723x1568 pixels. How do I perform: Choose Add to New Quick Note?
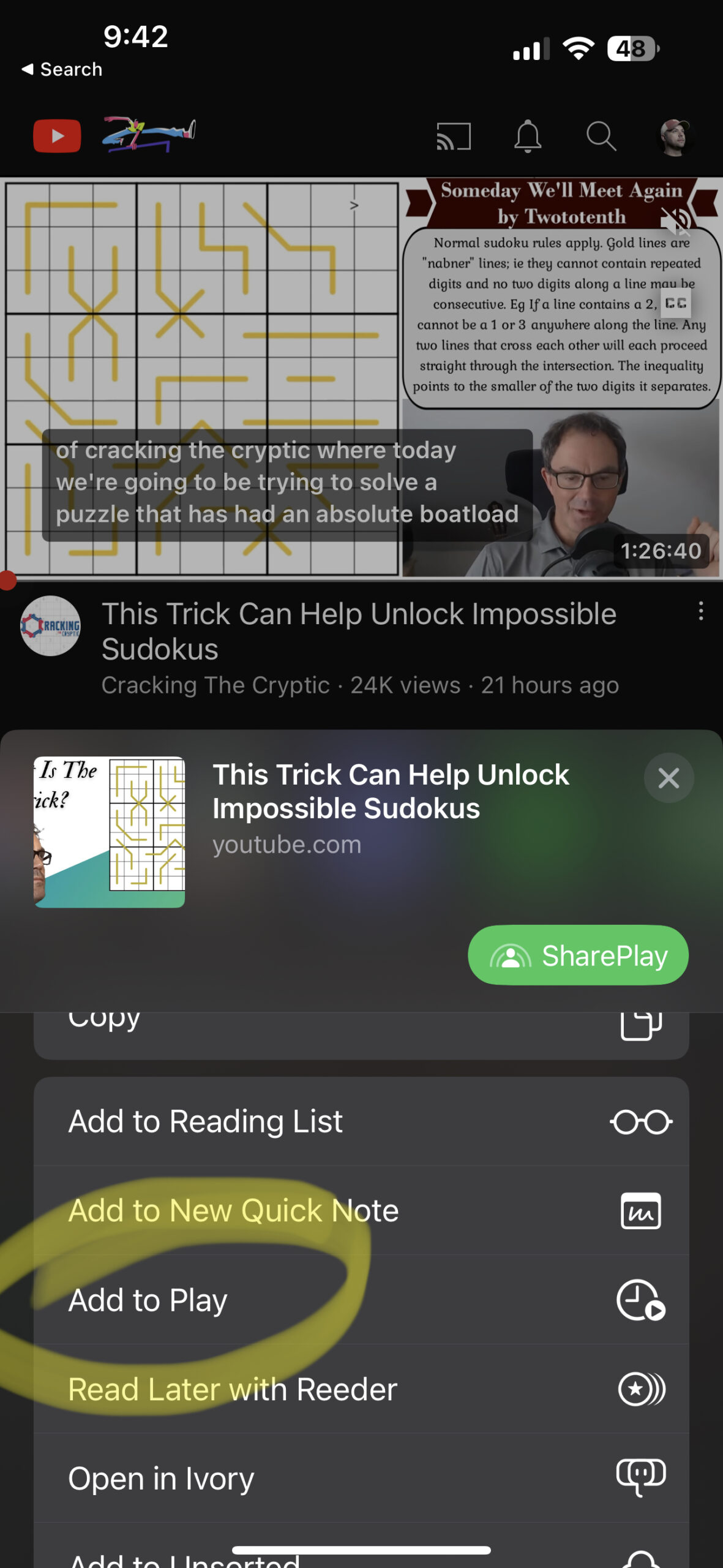pyautogui.click(x=361, y=1210)
